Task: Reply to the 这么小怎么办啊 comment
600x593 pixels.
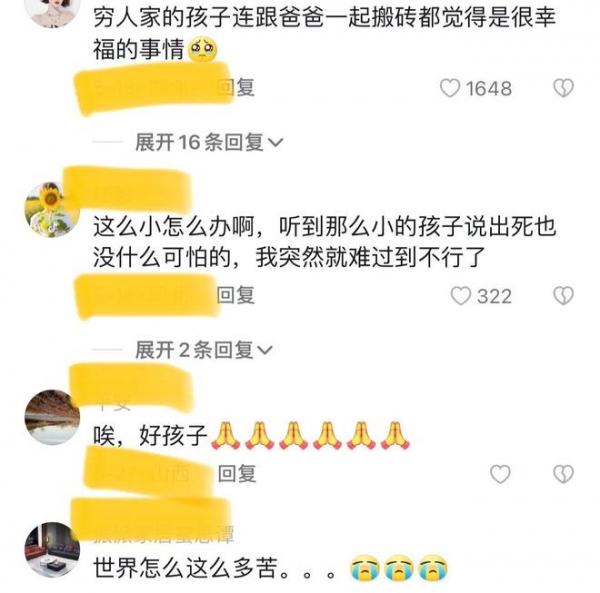Action: pyautogui.click(x=237, y=295)
